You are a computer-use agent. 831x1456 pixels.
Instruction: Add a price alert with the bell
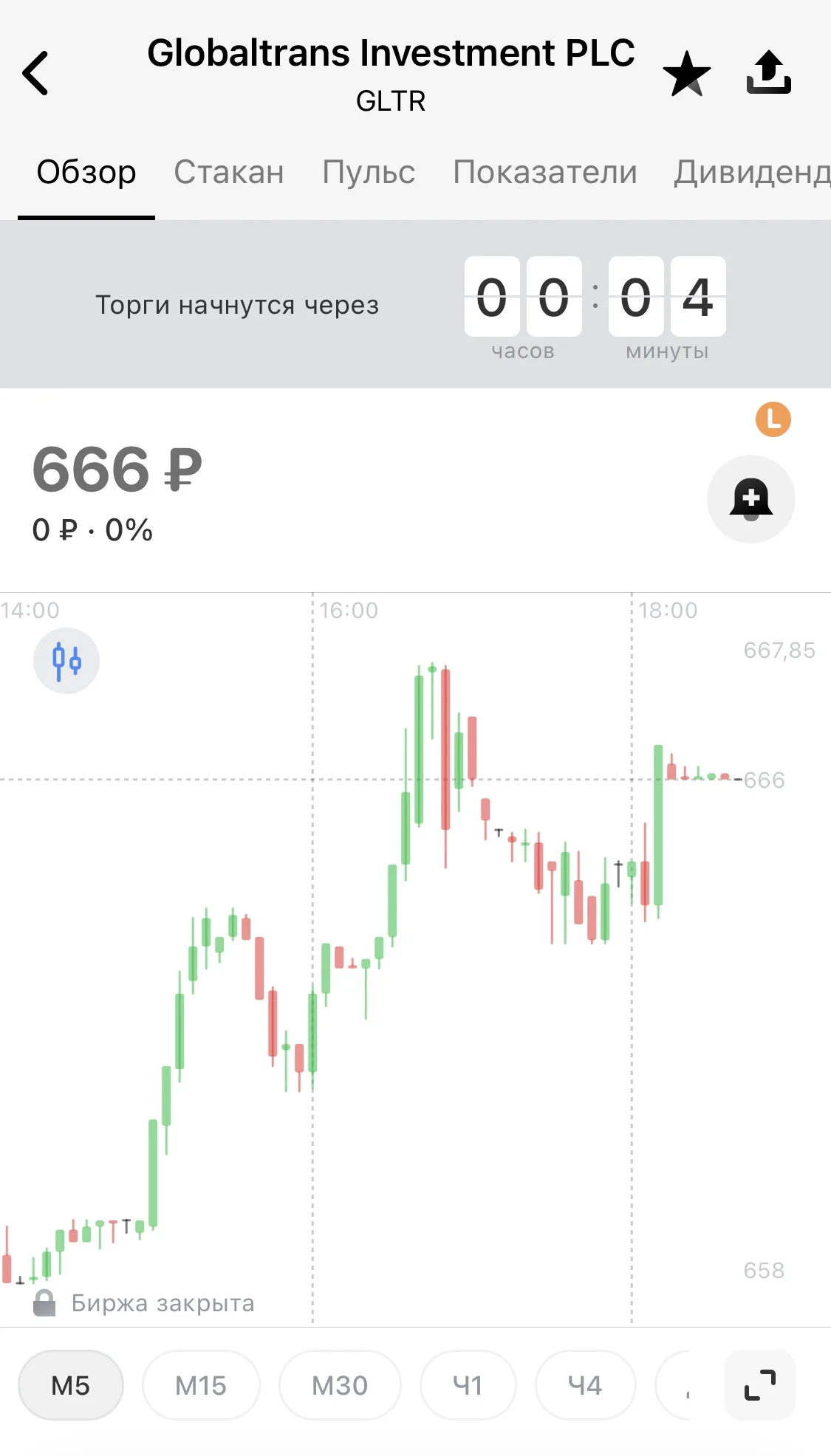coord(751,499)
